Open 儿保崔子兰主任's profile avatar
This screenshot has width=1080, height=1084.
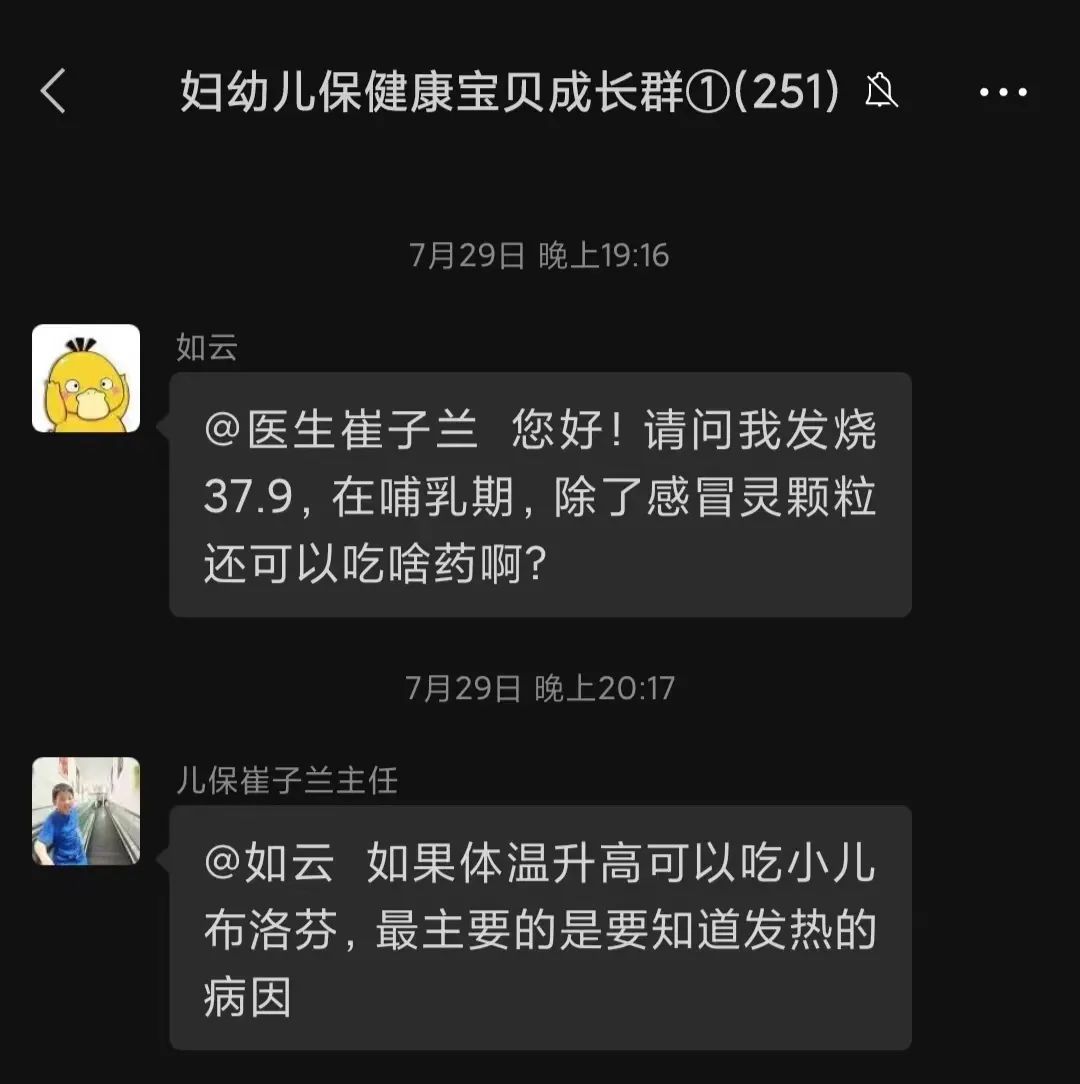tap(86, 811)
